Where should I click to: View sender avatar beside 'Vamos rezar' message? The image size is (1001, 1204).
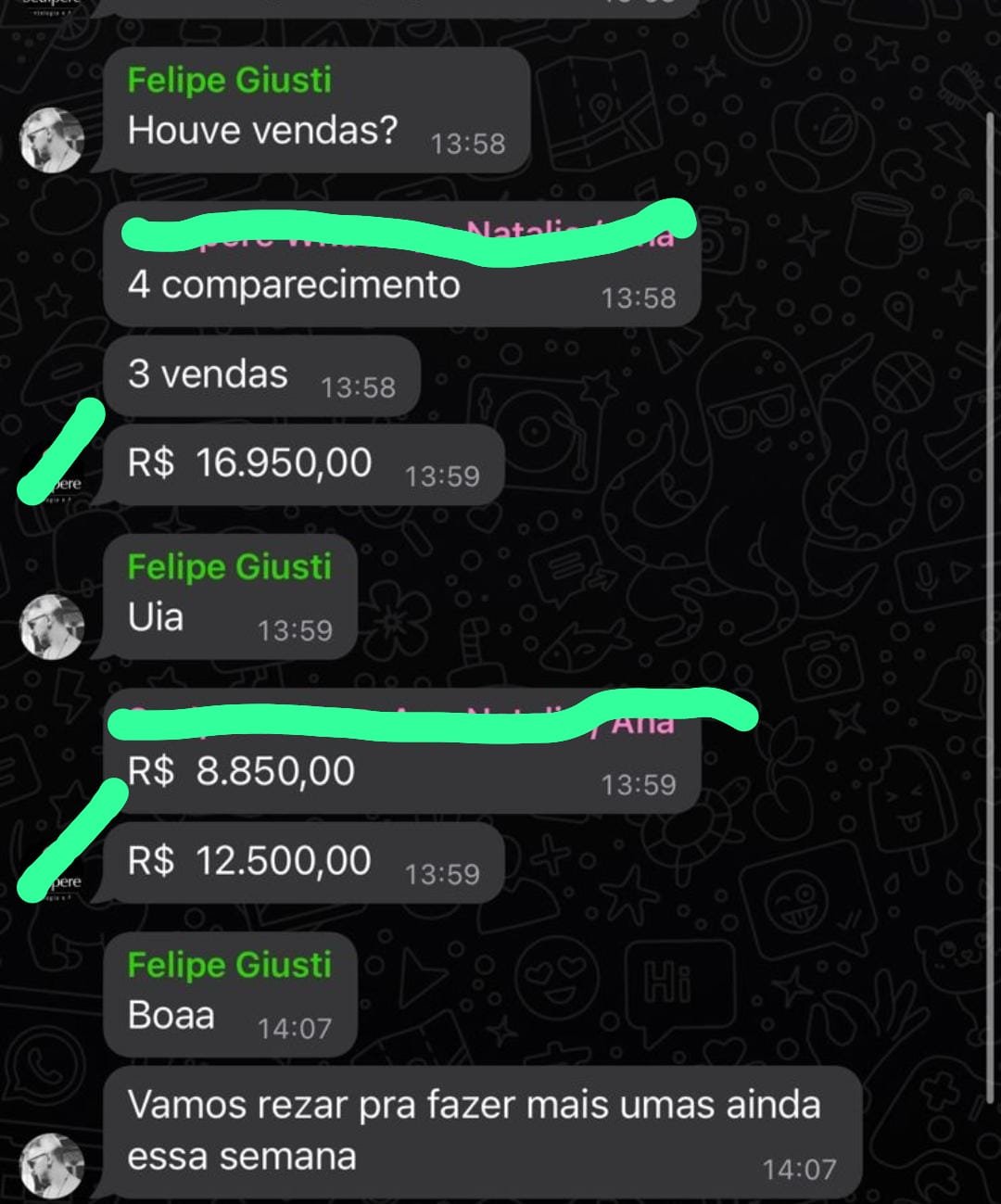click(52, 1164)
